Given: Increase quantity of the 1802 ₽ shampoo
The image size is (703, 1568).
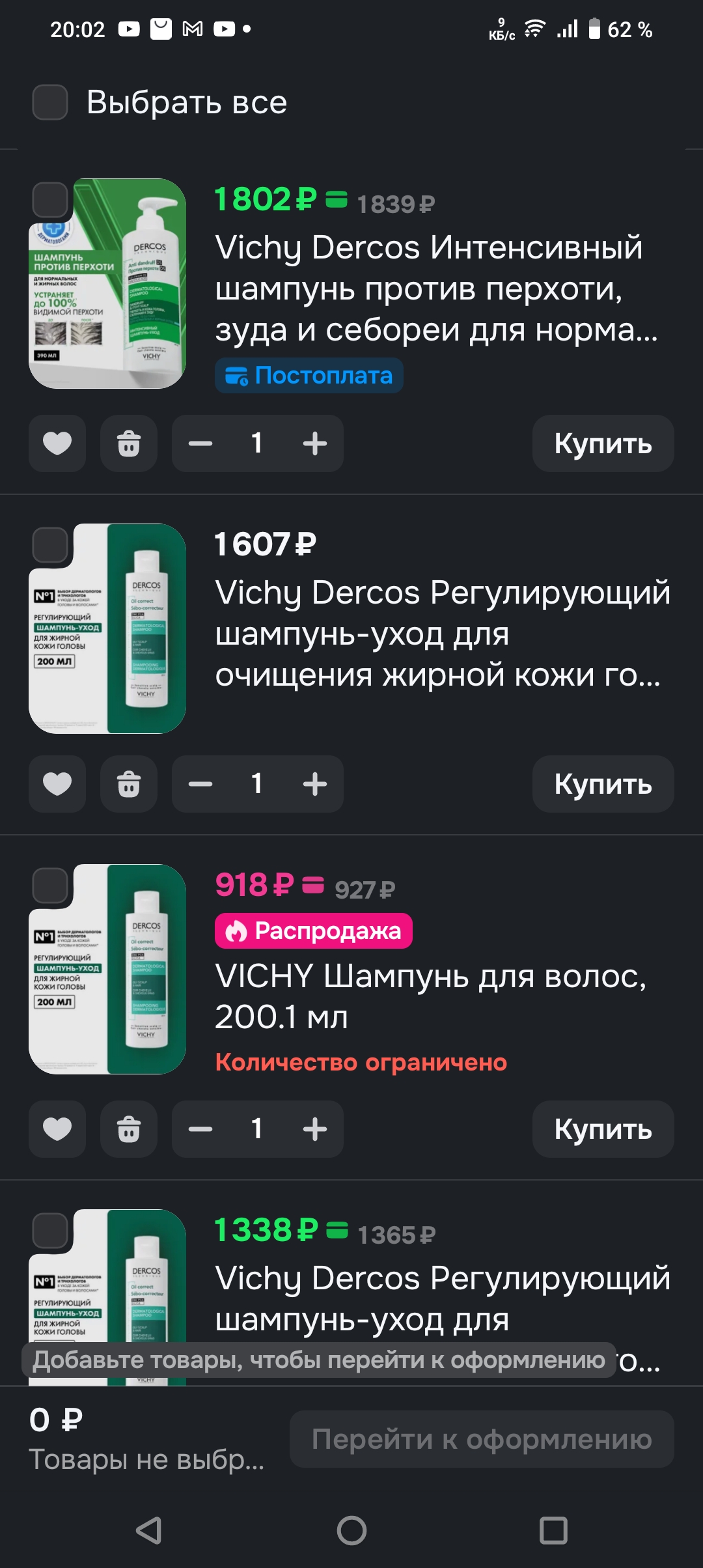Looking at the screenshot, I should [315, 443].
